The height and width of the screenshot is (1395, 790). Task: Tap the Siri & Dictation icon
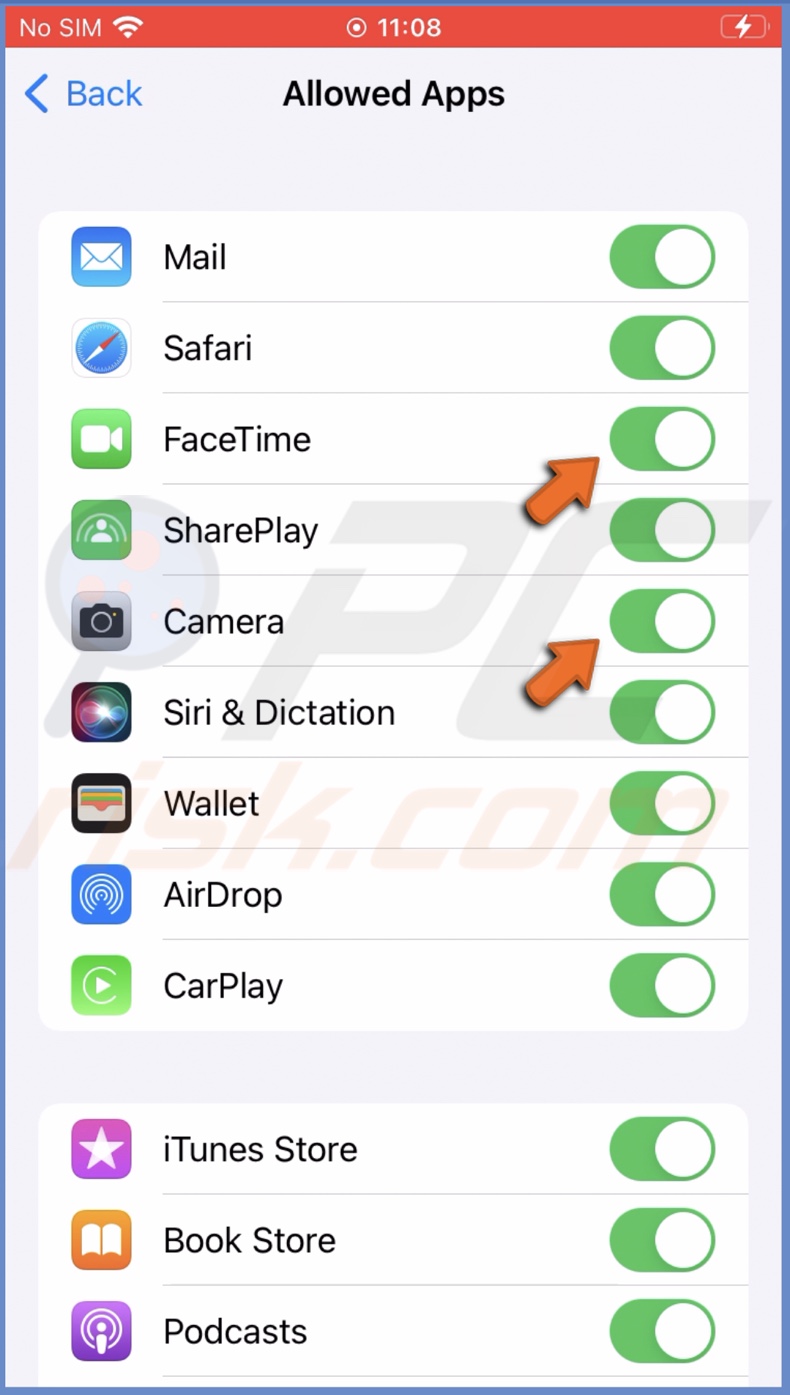click(100, 712)
